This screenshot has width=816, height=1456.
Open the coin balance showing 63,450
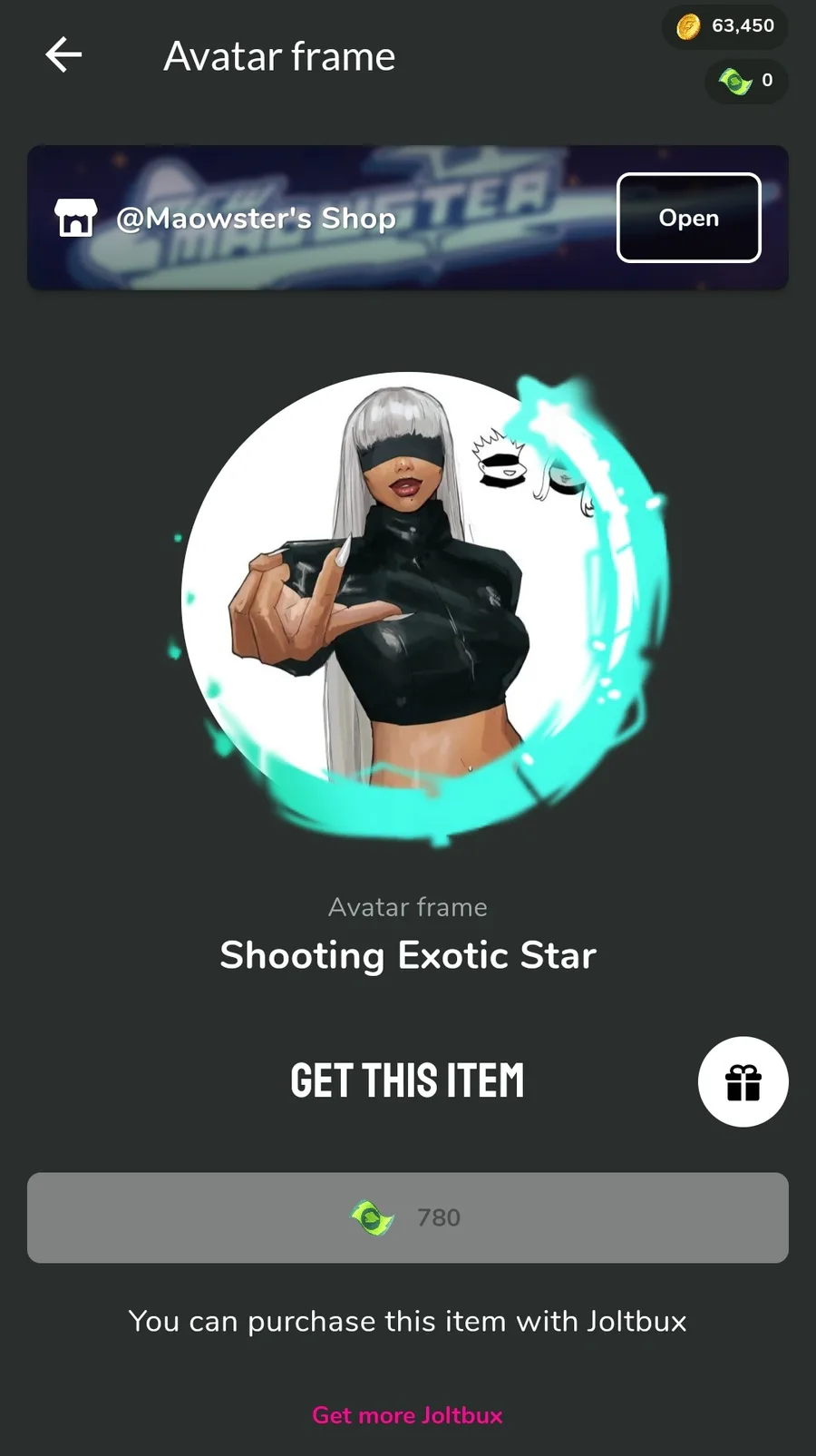pos(725,26)
